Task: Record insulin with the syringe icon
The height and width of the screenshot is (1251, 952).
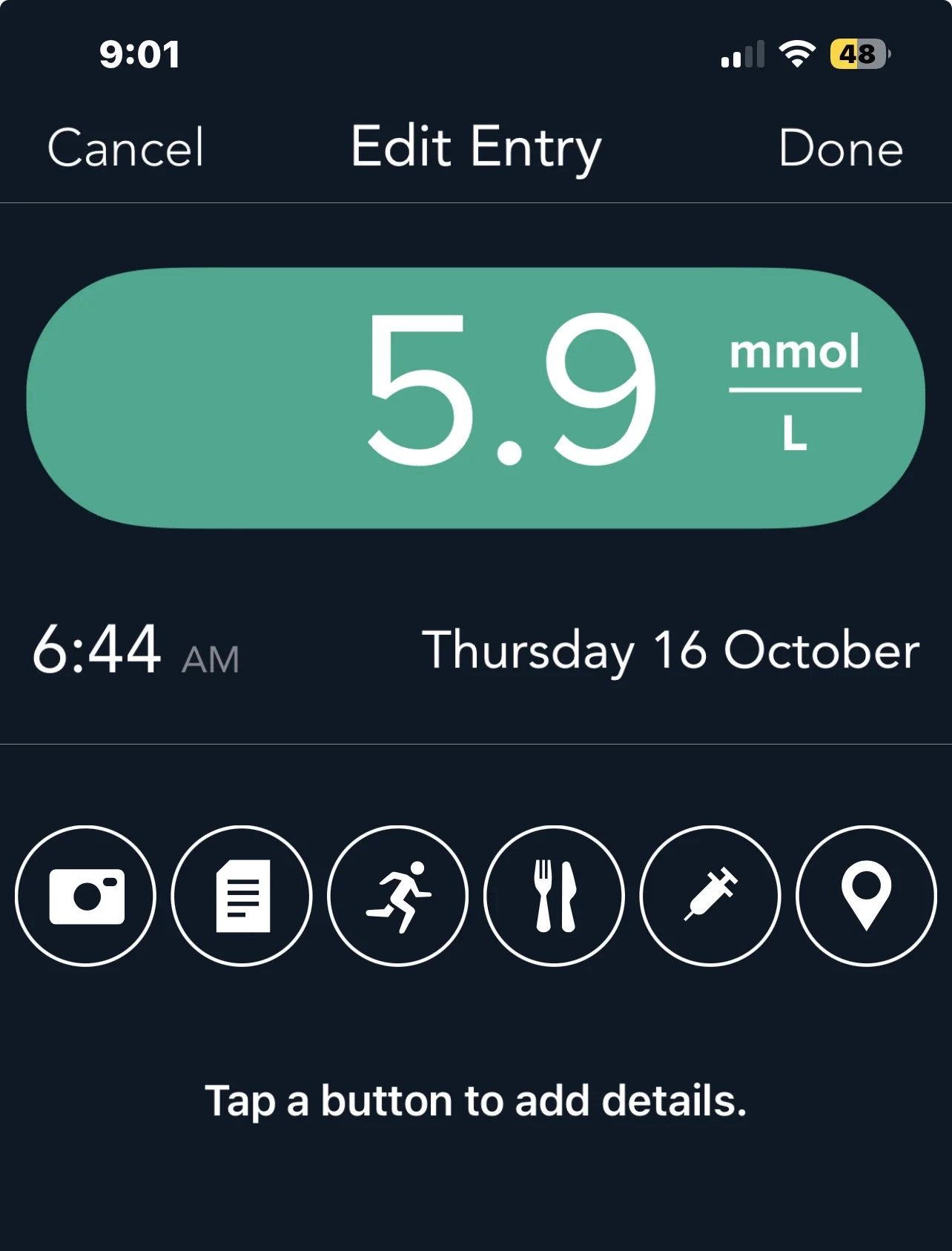Action: click(710, 896)
